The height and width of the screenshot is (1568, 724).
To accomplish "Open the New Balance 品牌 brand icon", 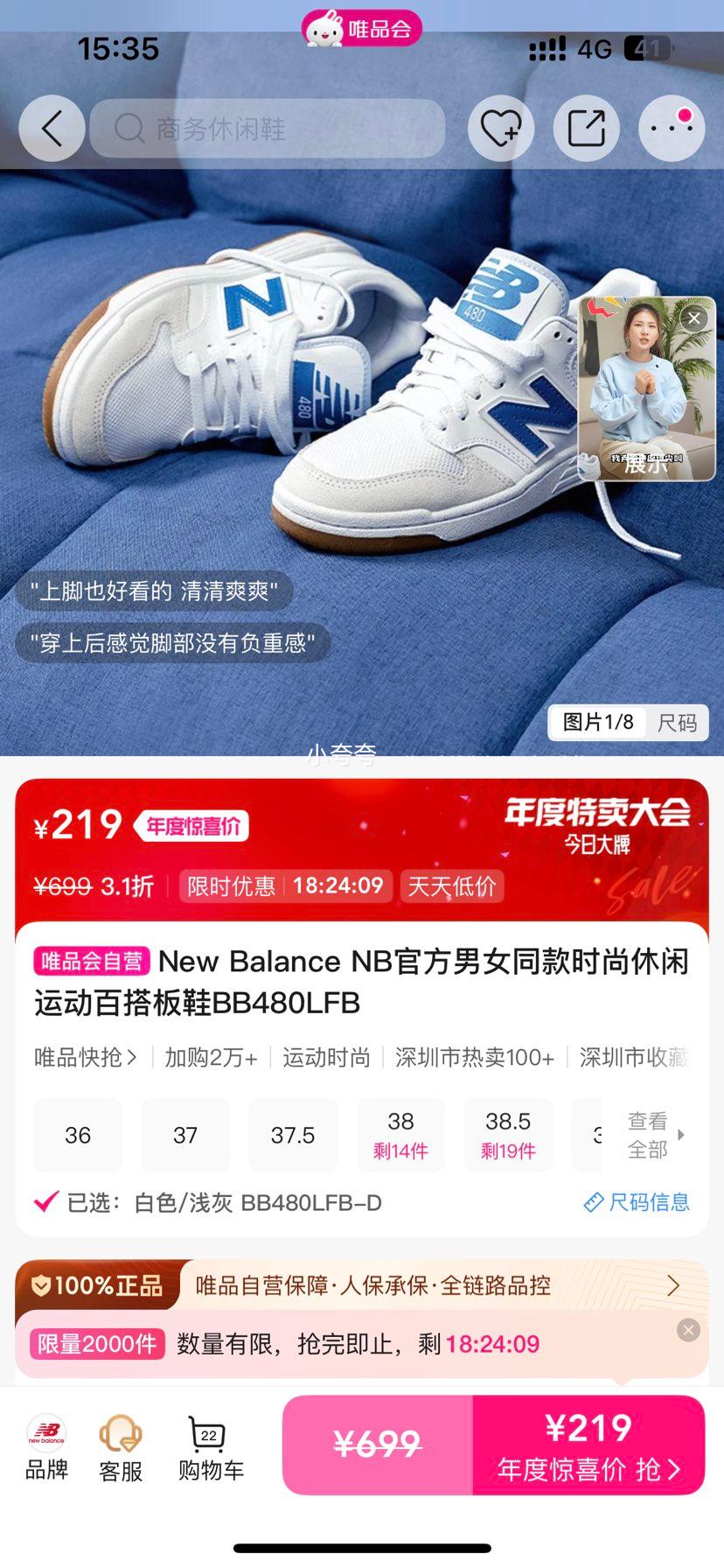I will 46,1444.
